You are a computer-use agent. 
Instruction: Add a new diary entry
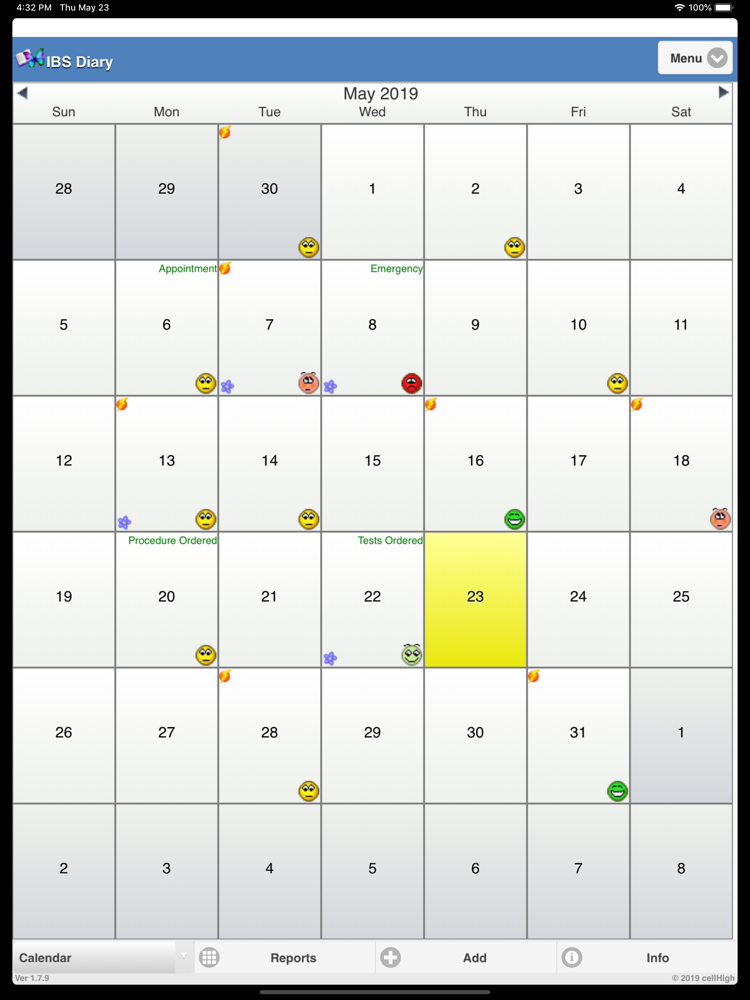(x=466, y=957)
